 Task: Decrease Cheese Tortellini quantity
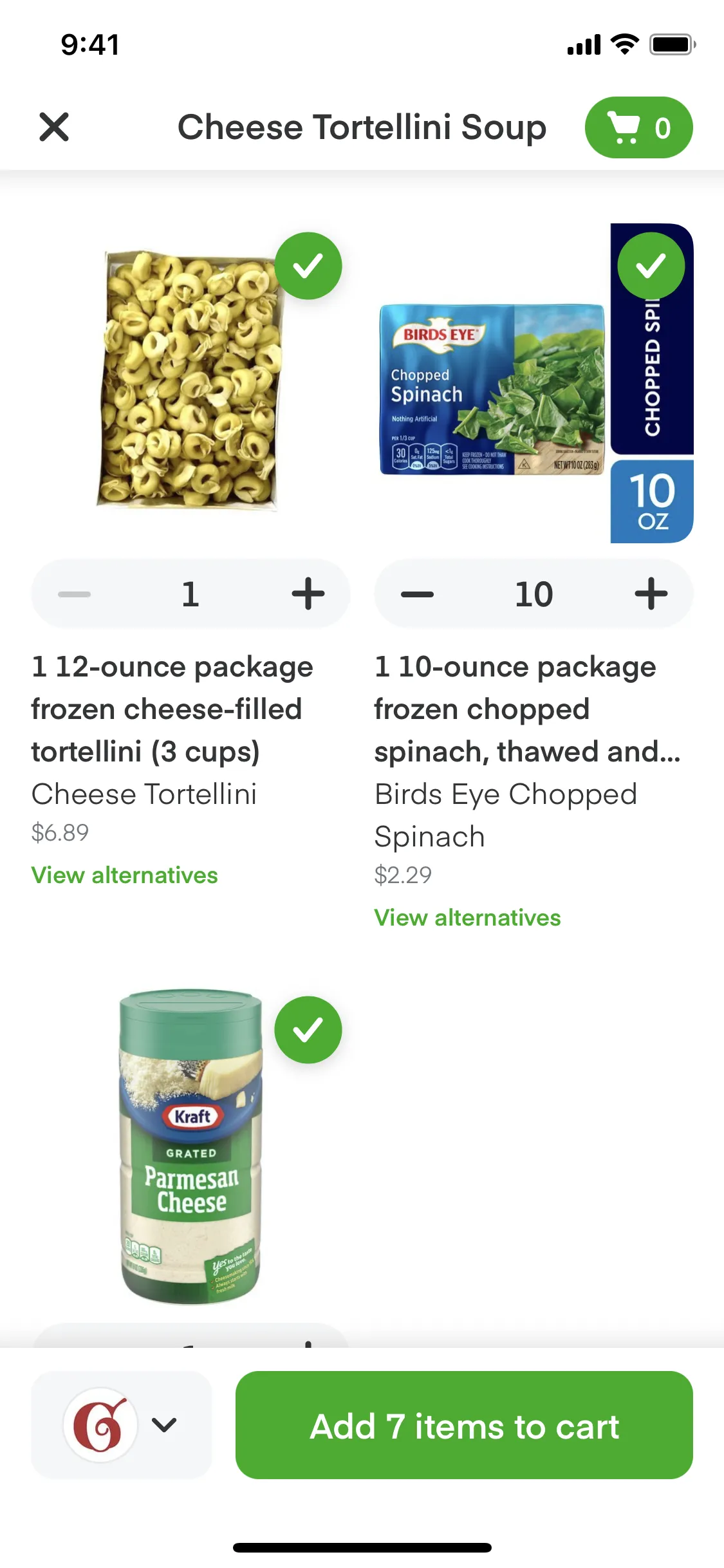click(x=74, y=593)
